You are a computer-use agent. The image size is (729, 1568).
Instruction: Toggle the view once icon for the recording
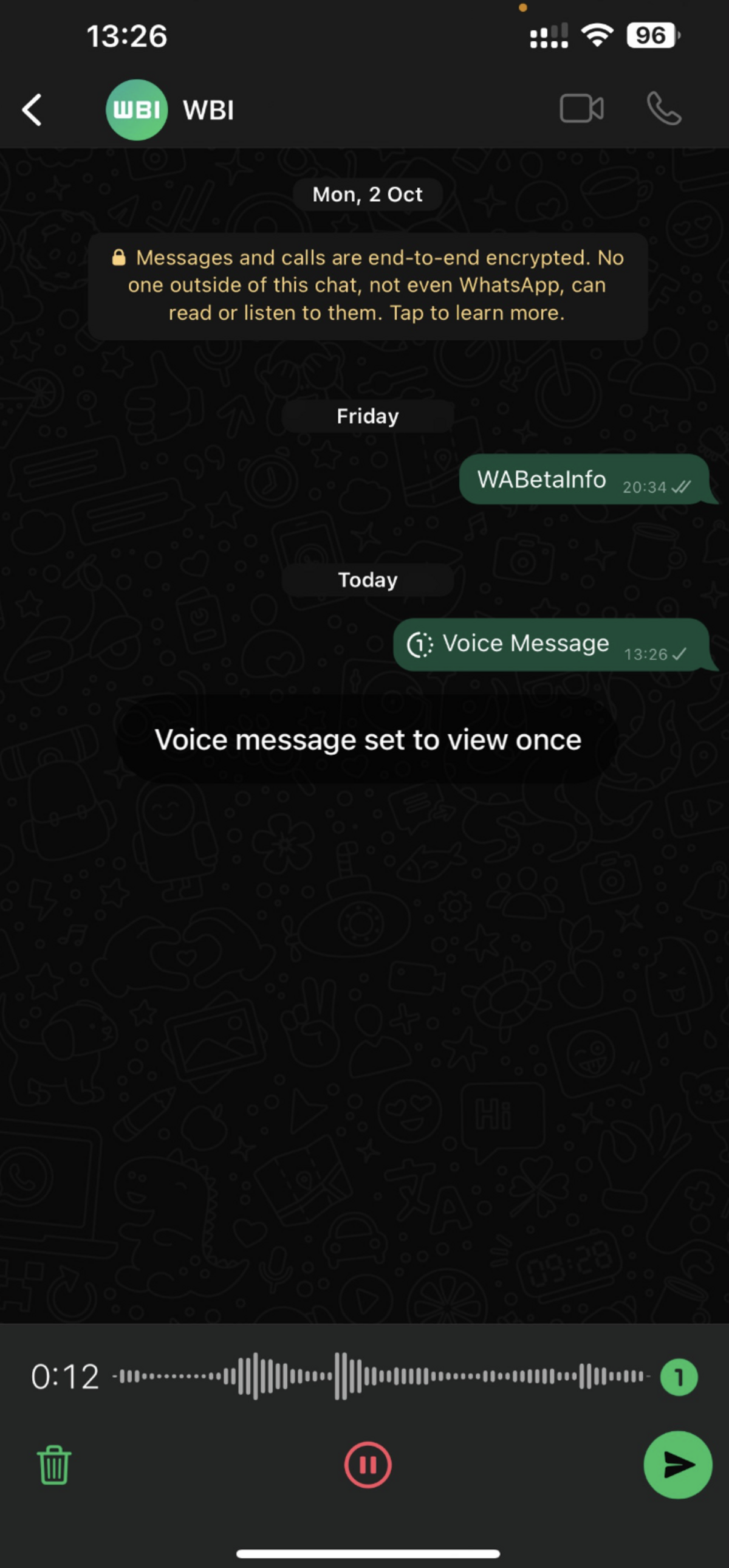pyautogui.click(x=679, y=1377)
